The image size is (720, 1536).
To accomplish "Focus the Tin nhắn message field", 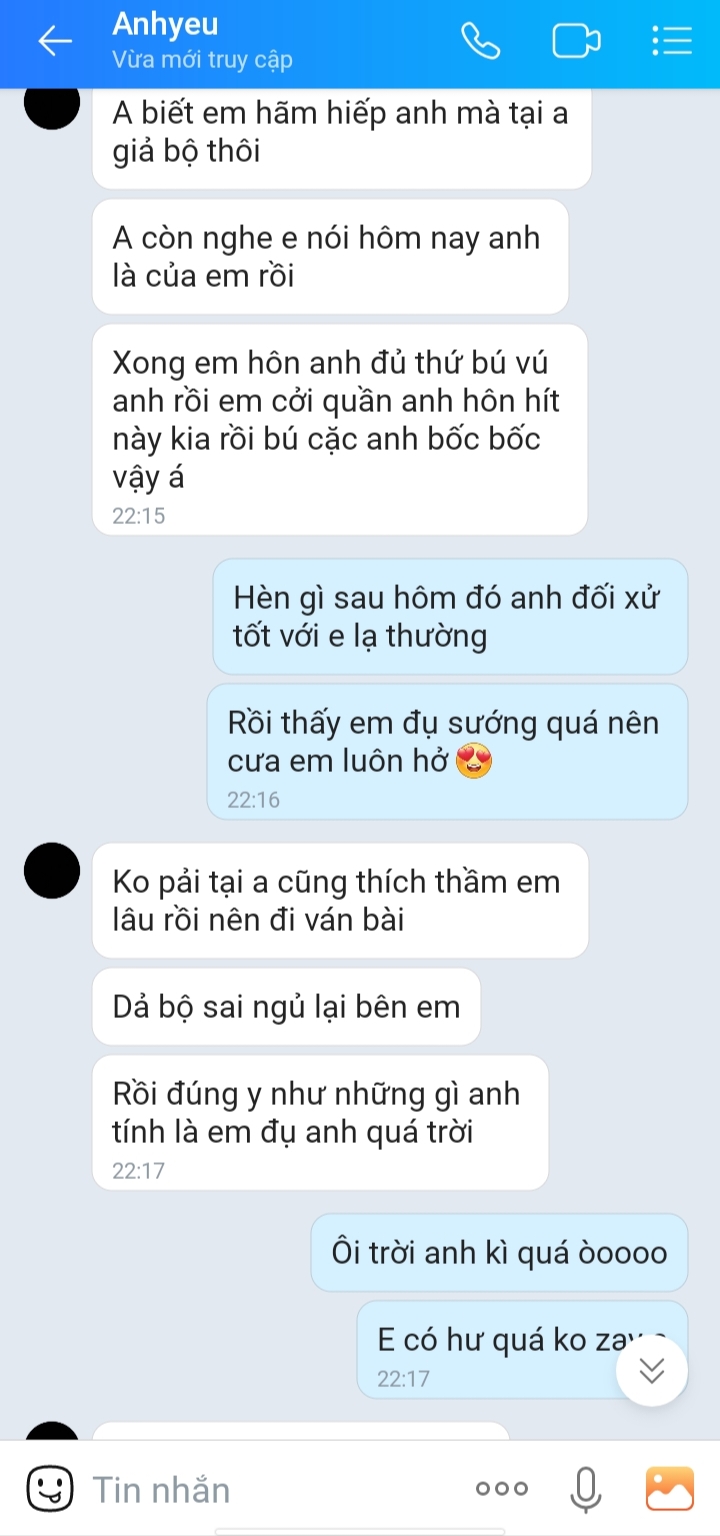I will click(x=270, y=1489).
